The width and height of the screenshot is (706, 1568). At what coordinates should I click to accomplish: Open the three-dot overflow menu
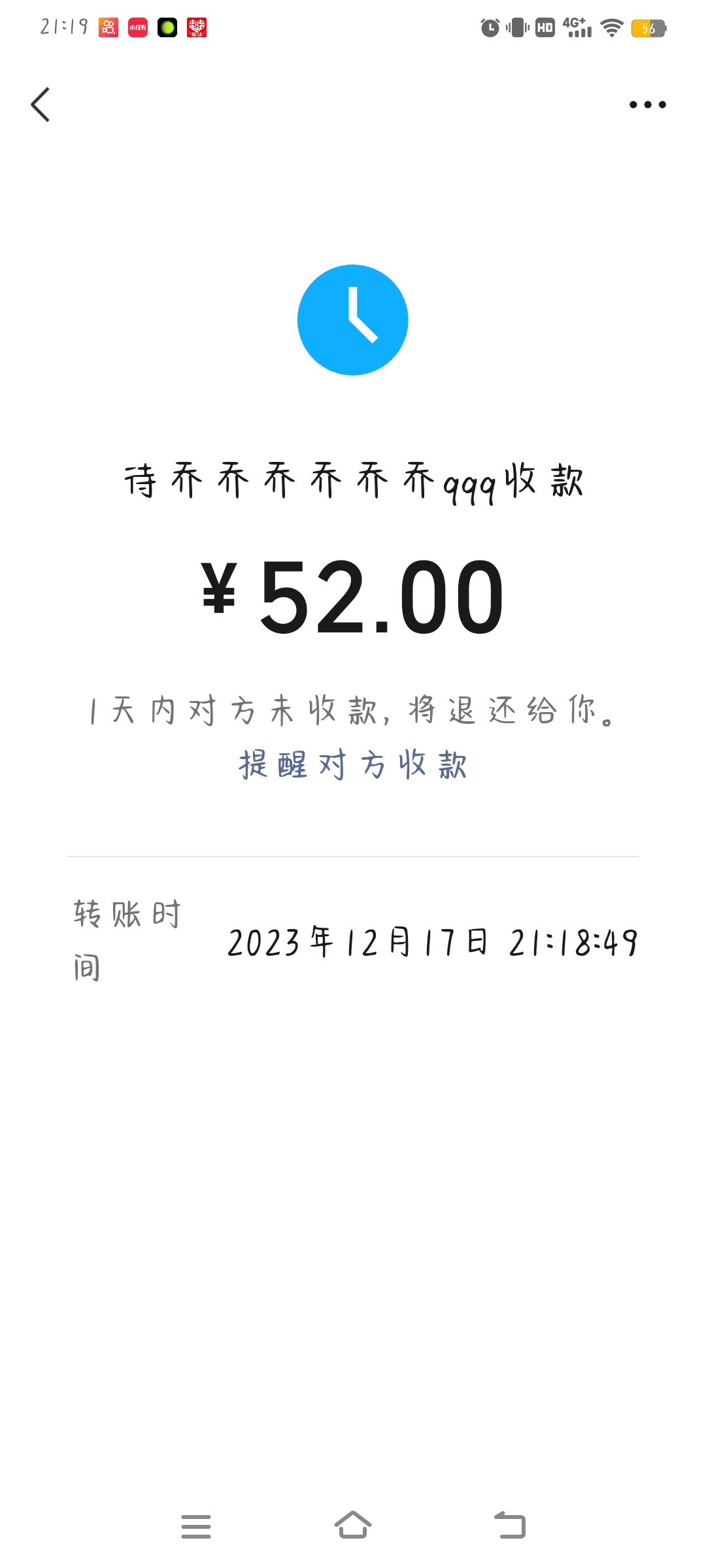pyautogui.click(x=647, y=105)
